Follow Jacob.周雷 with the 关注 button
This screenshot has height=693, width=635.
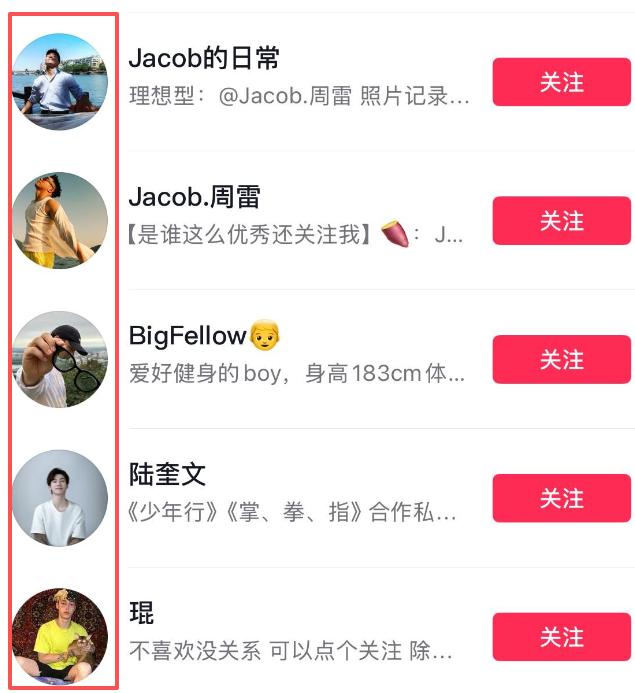tap(561, 221)
